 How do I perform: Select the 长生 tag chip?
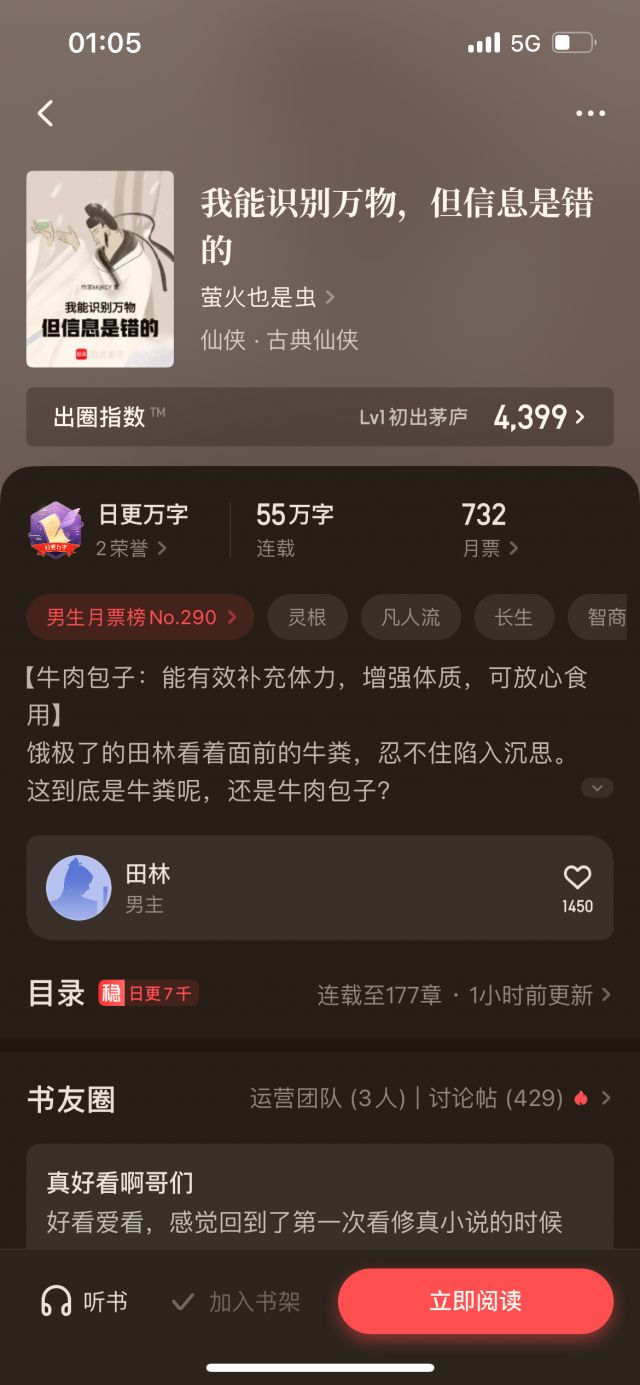pyautogui.click(x=513, y=617)
